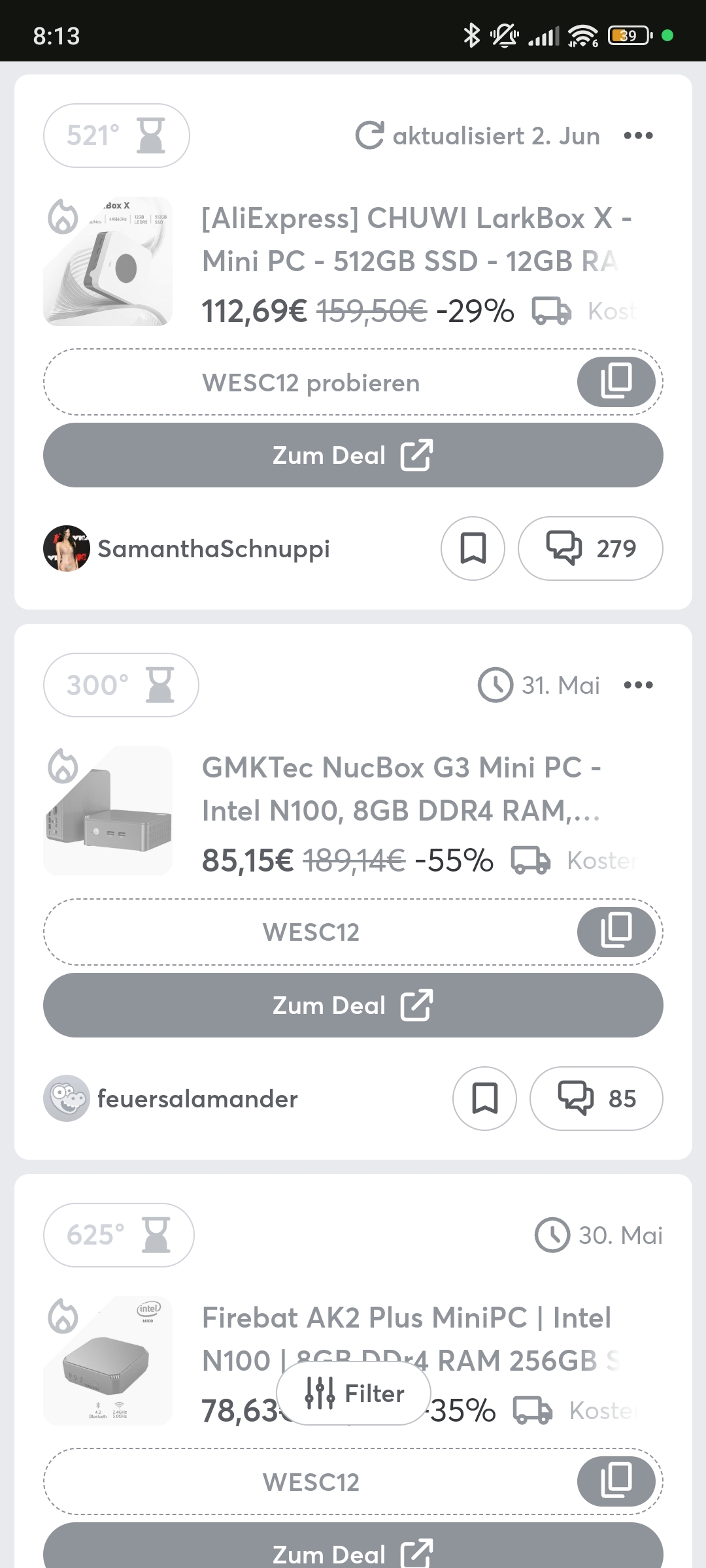Bookmark the GMKTec NucBox G3 deal
Viewport: 706px width, 1568px height.
(x=484, y=1099)
